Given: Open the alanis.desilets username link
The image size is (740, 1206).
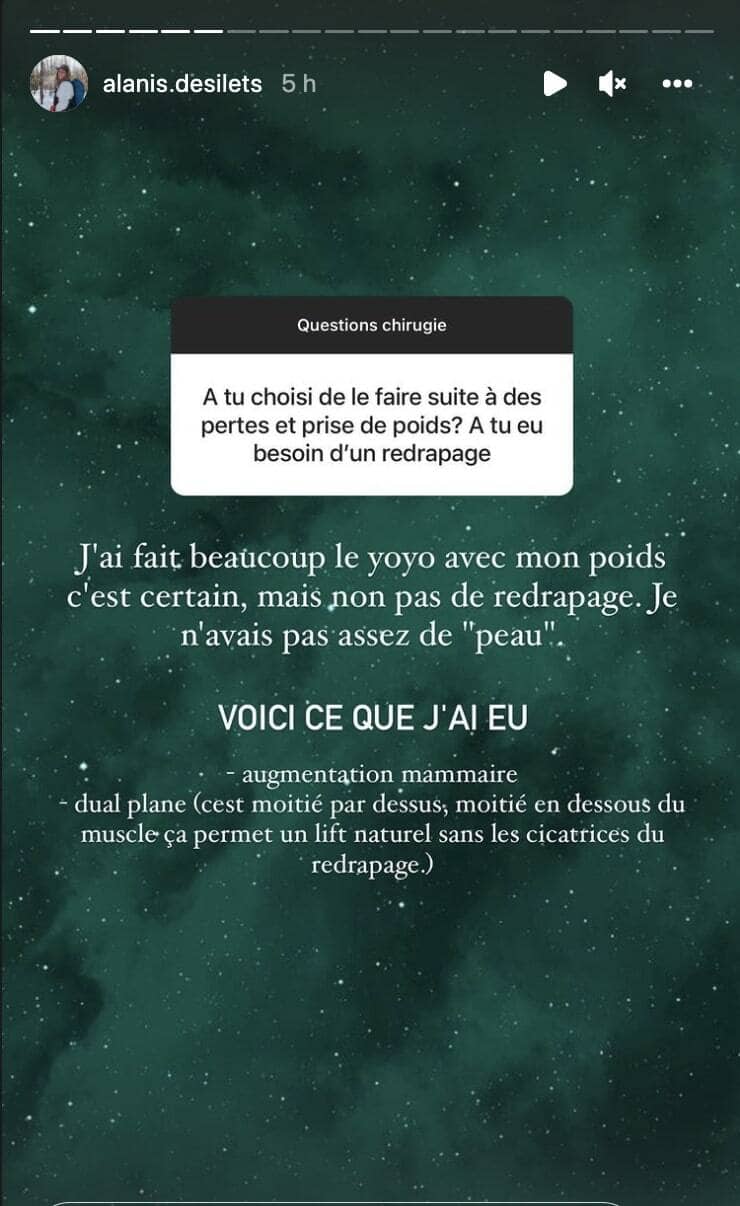Looking at the screenshot, I should click(x=182, y=84).
